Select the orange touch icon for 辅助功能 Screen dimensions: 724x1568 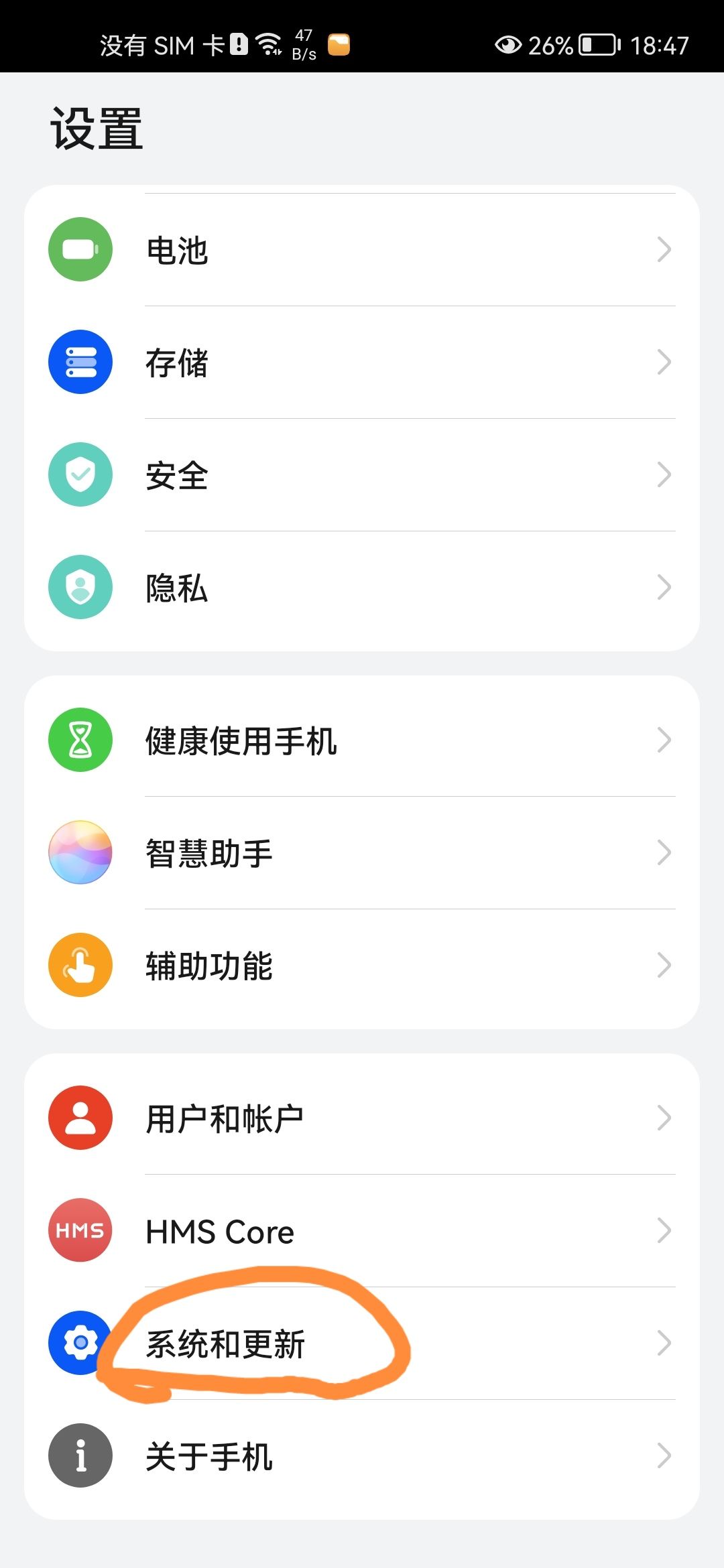coord(79,965)
